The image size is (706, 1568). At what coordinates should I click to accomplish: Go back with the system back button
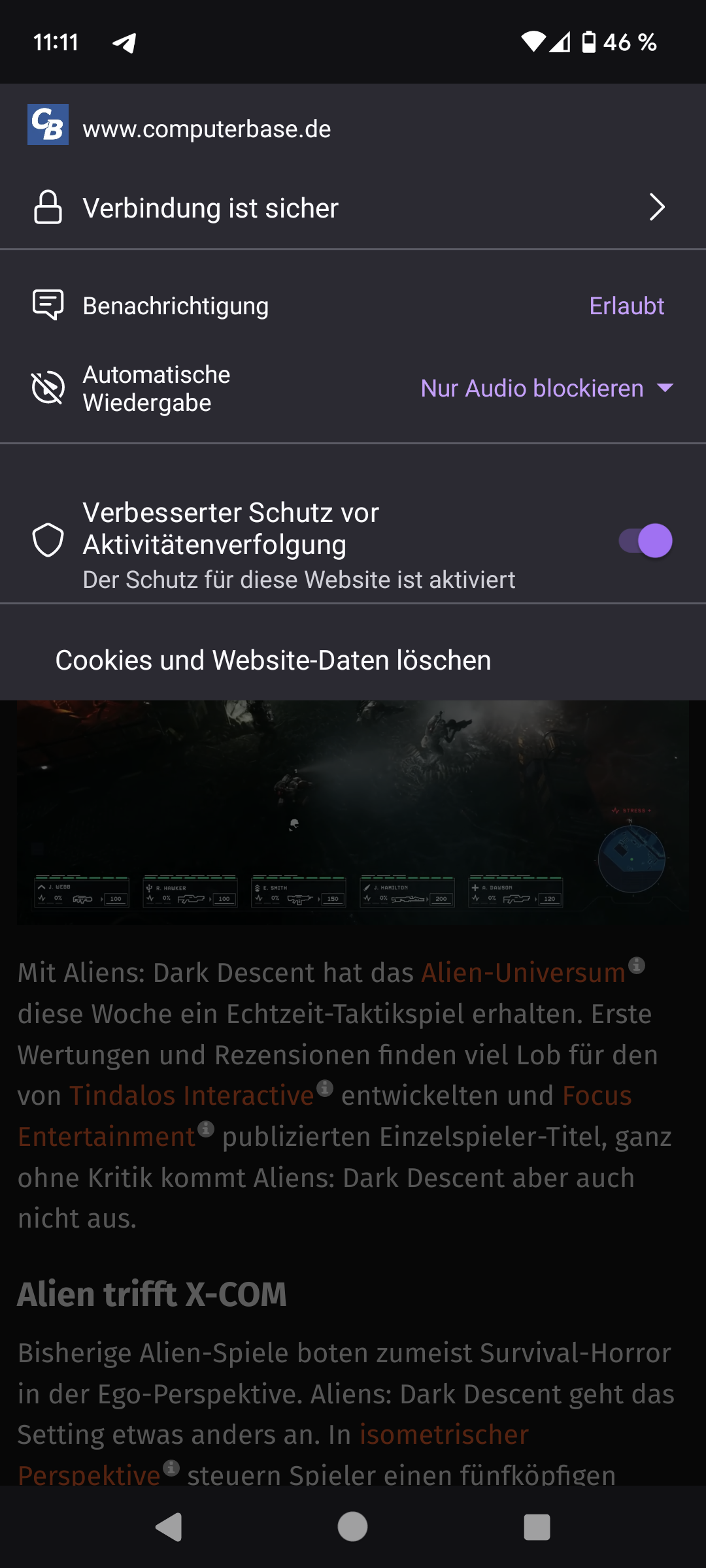tap(169, 1527)
